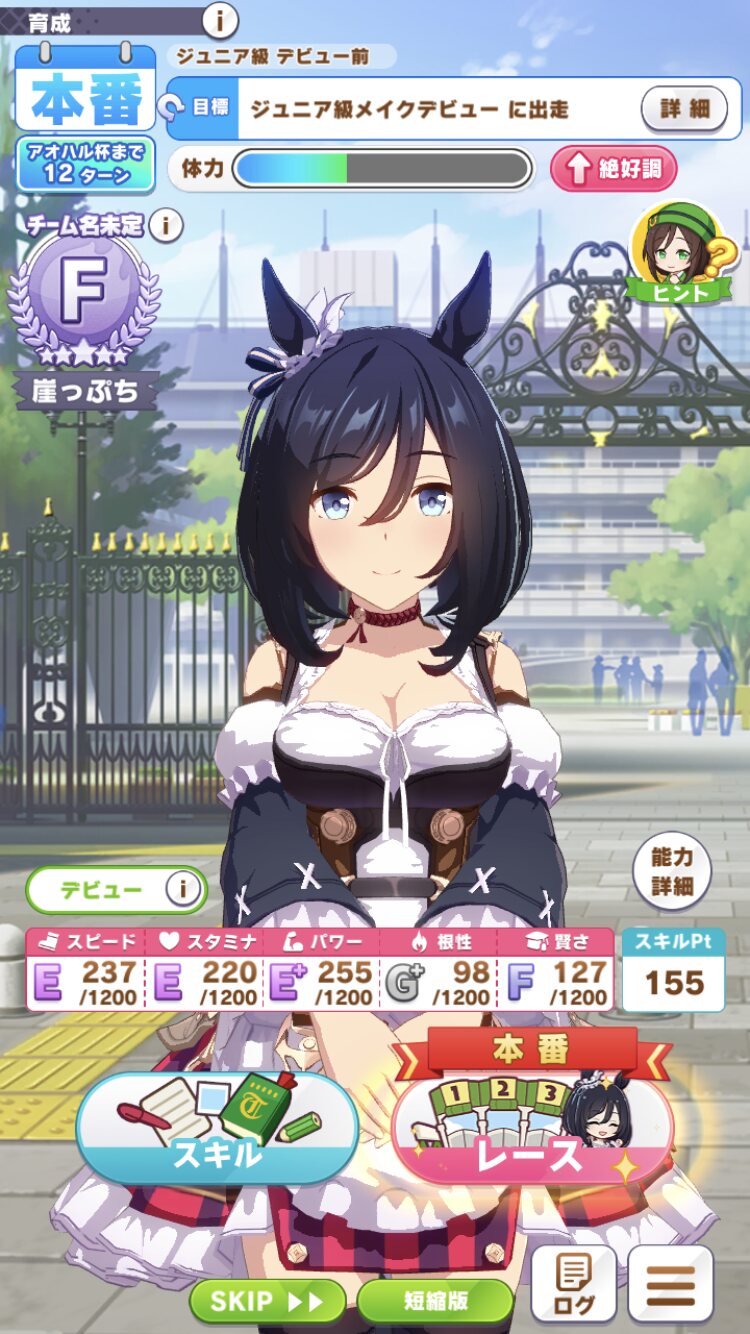Open the スキル skill menu
The image size is (750, 1334).
(217, 1128)
